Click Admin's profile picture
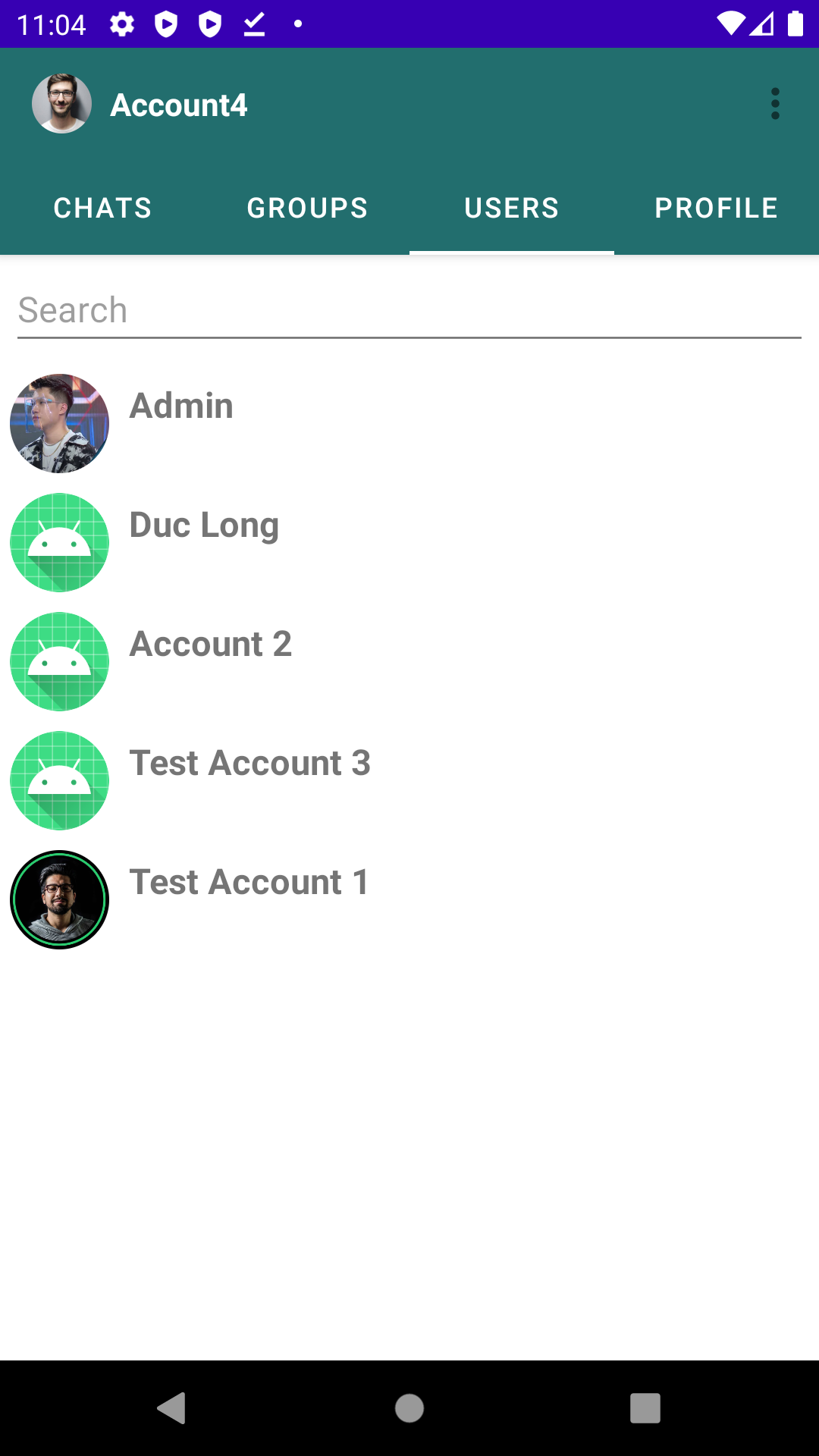Image resolution: width=819 pixels, height=1456 pixels. (x=59, y=422)
